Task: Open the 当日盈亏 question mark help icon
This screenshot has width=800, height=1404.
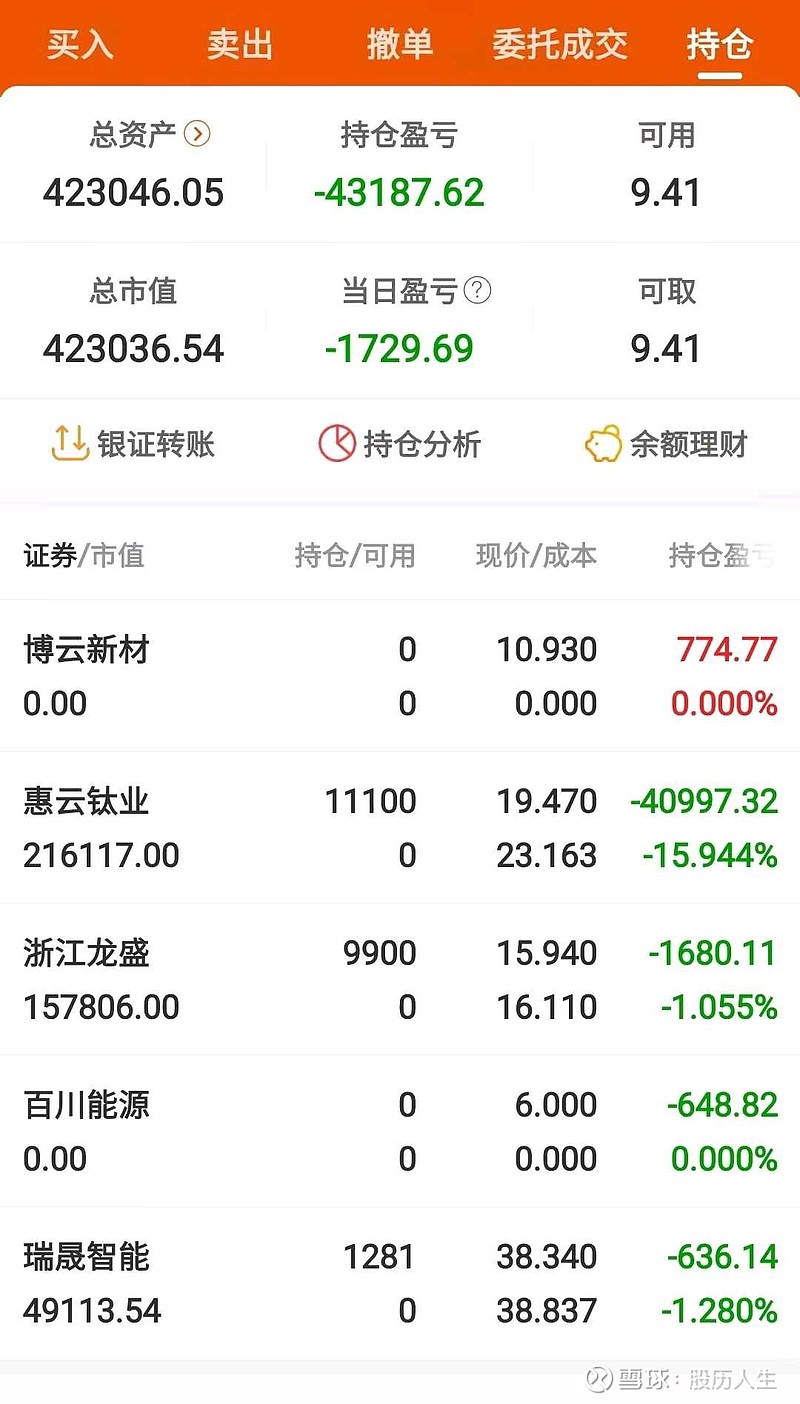Action: click(x=477, y=291)
